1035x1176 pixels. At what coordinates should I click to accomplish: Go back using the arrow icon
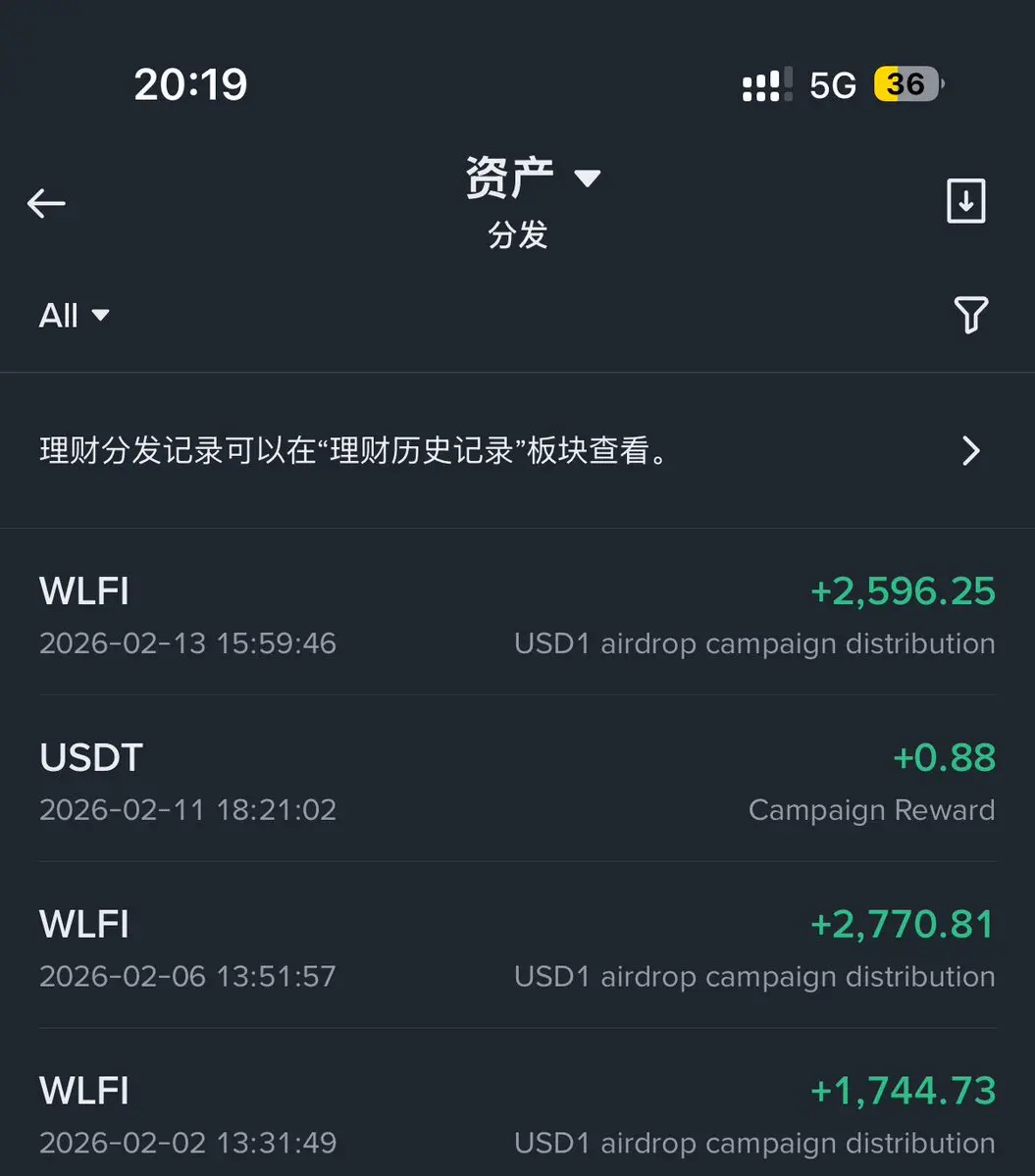(x=46, y=203)
